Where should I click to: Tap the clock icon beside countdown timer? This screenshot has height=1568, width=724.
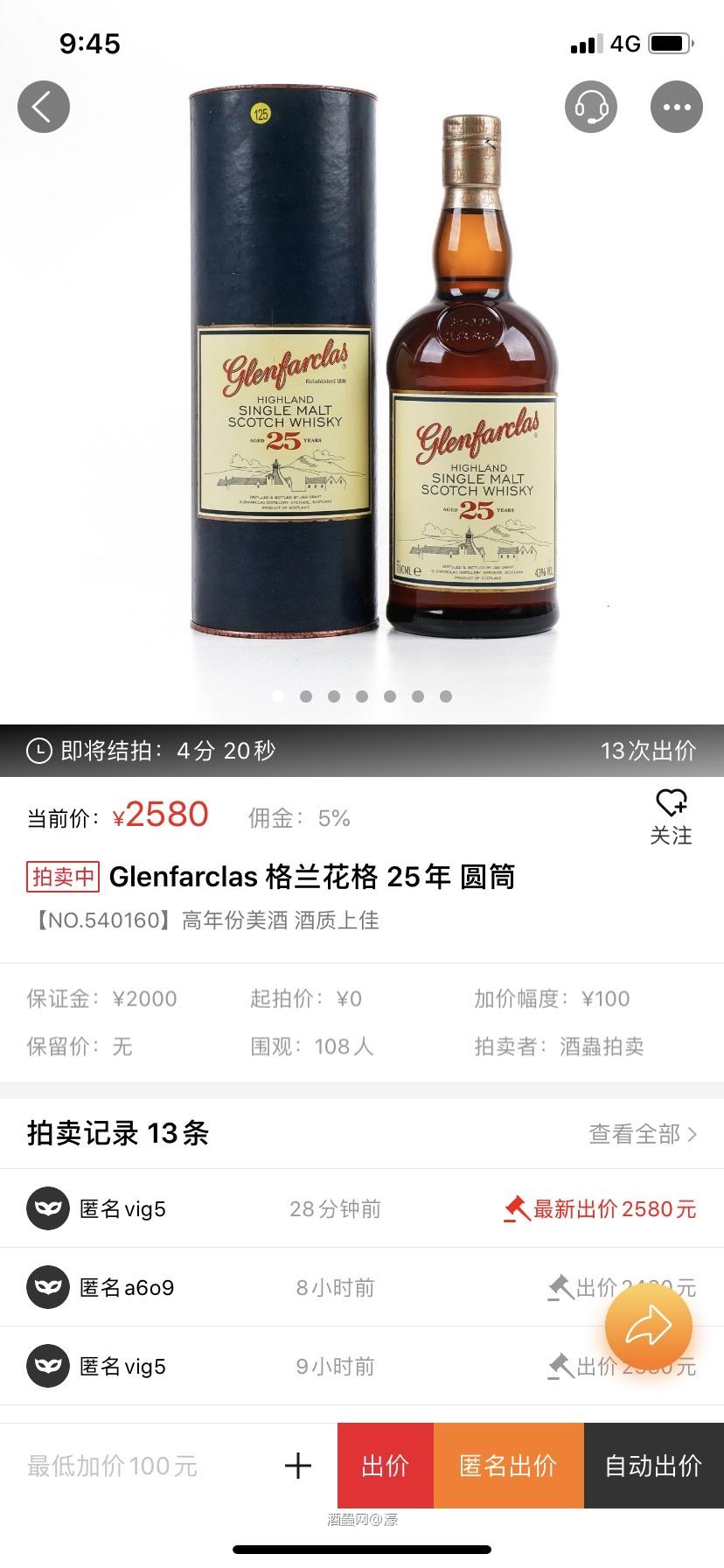(x=37, y=750)
